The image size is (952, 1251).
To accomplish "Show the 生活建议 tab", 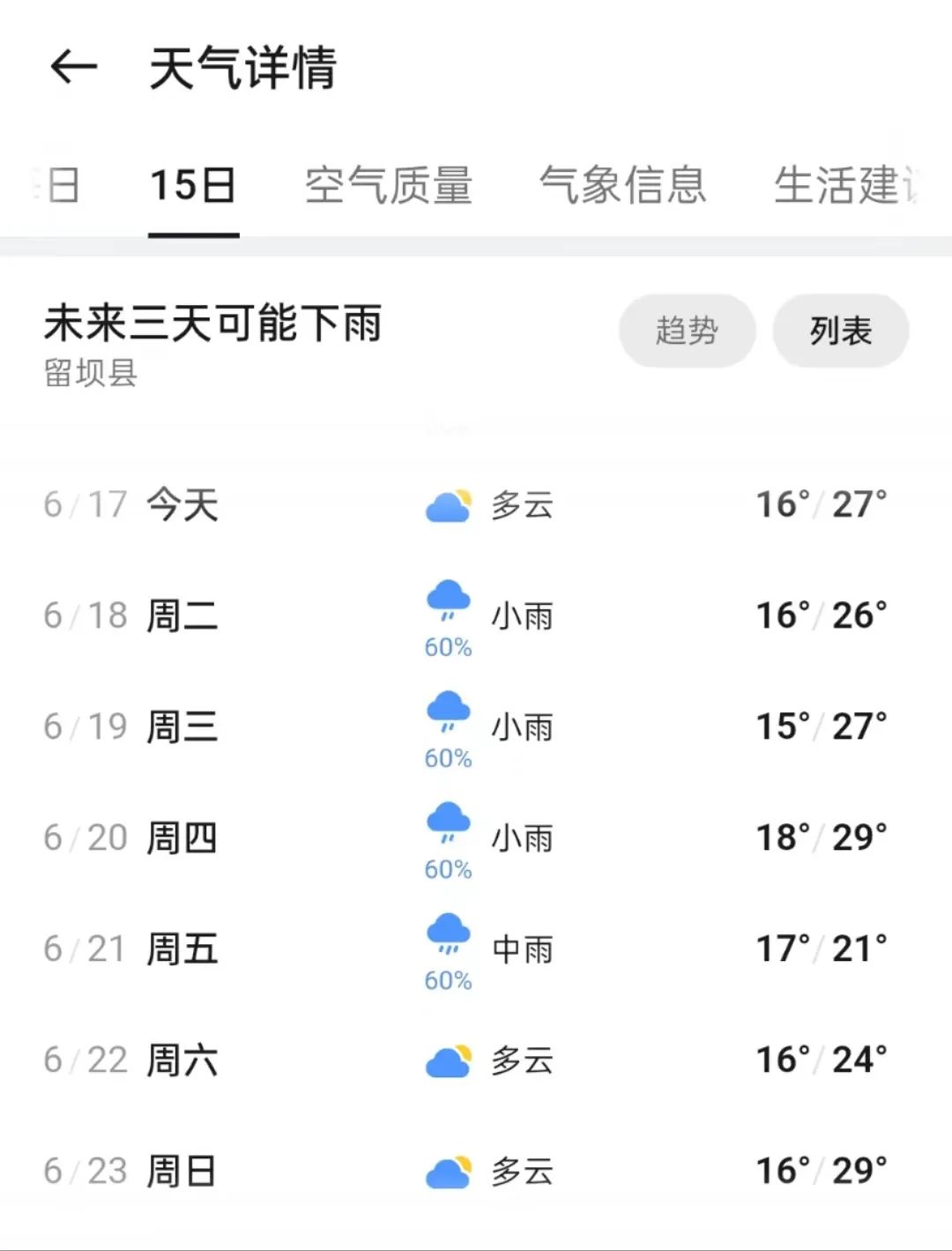I will pyautogui.click(x=844, y=186).
